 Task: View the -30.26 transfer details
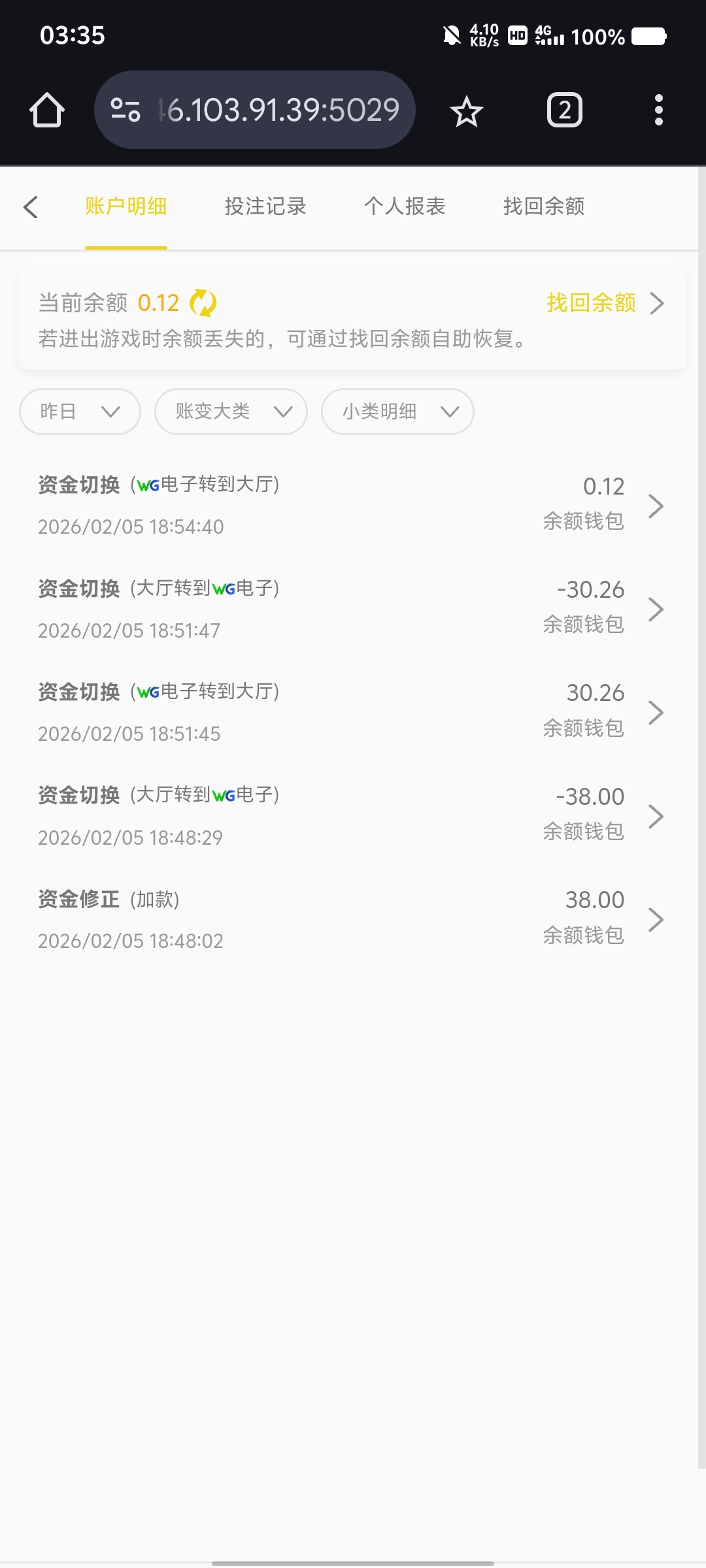point(353,609)
